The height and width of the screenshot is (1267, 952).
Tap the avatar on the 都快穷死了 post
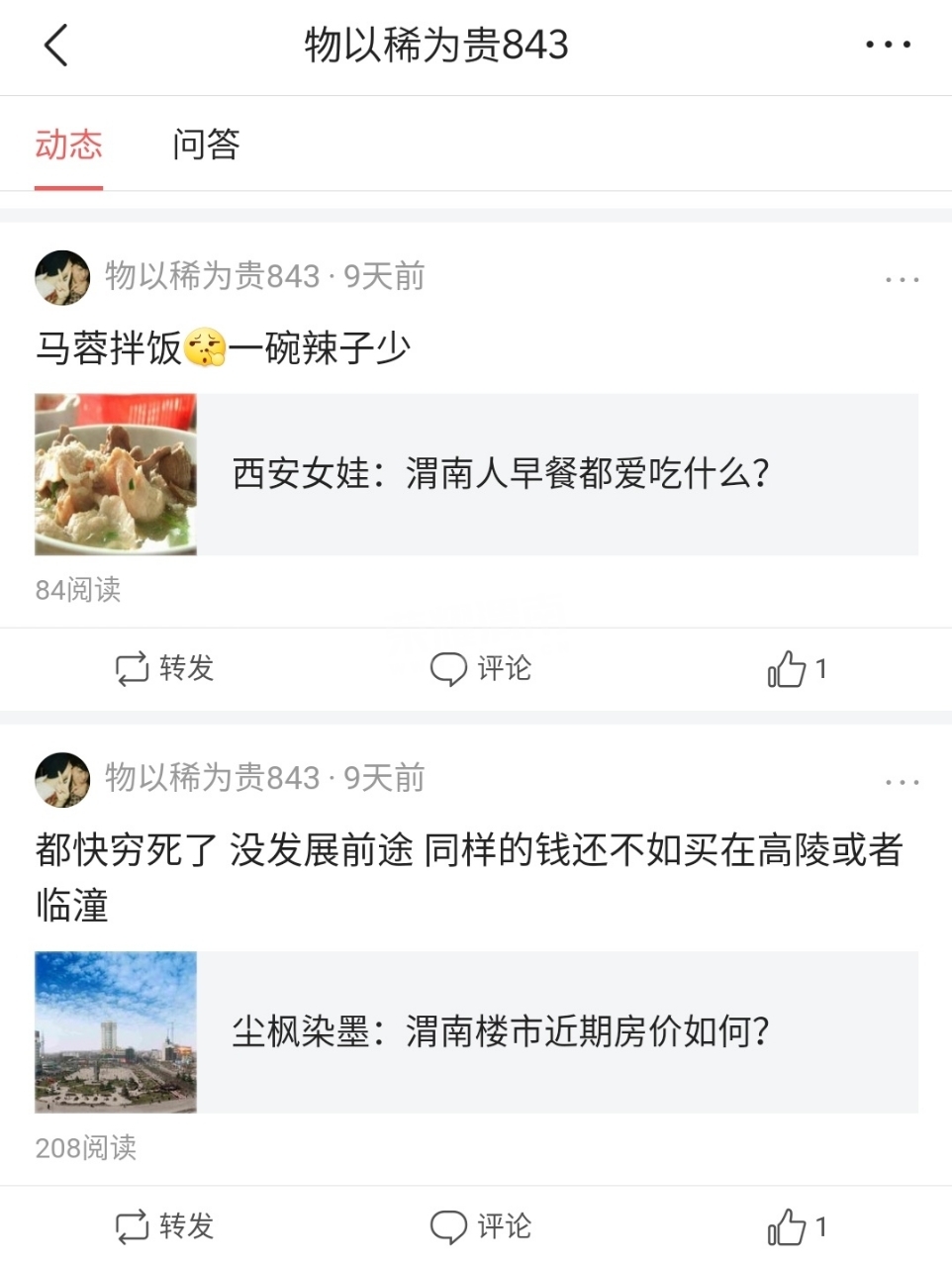(62, 779)
